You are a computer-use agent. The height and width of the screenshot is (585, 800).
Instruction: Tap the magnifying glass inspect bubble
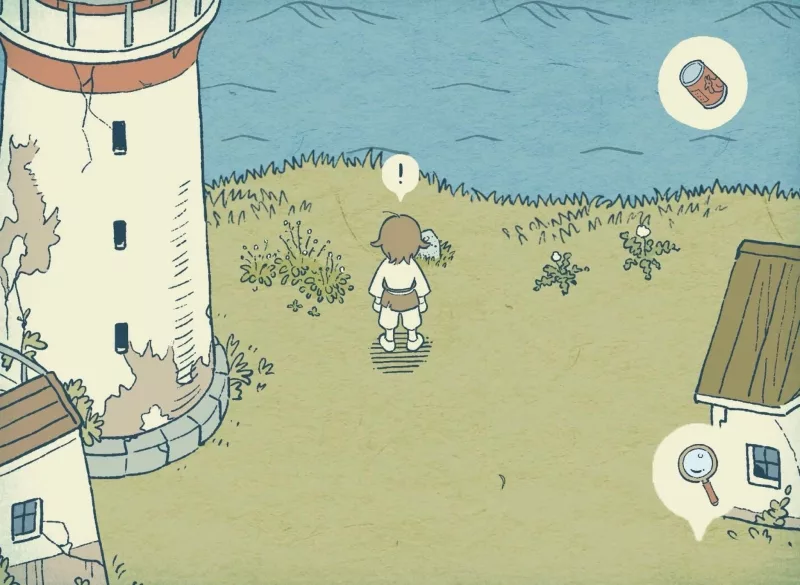697,472
